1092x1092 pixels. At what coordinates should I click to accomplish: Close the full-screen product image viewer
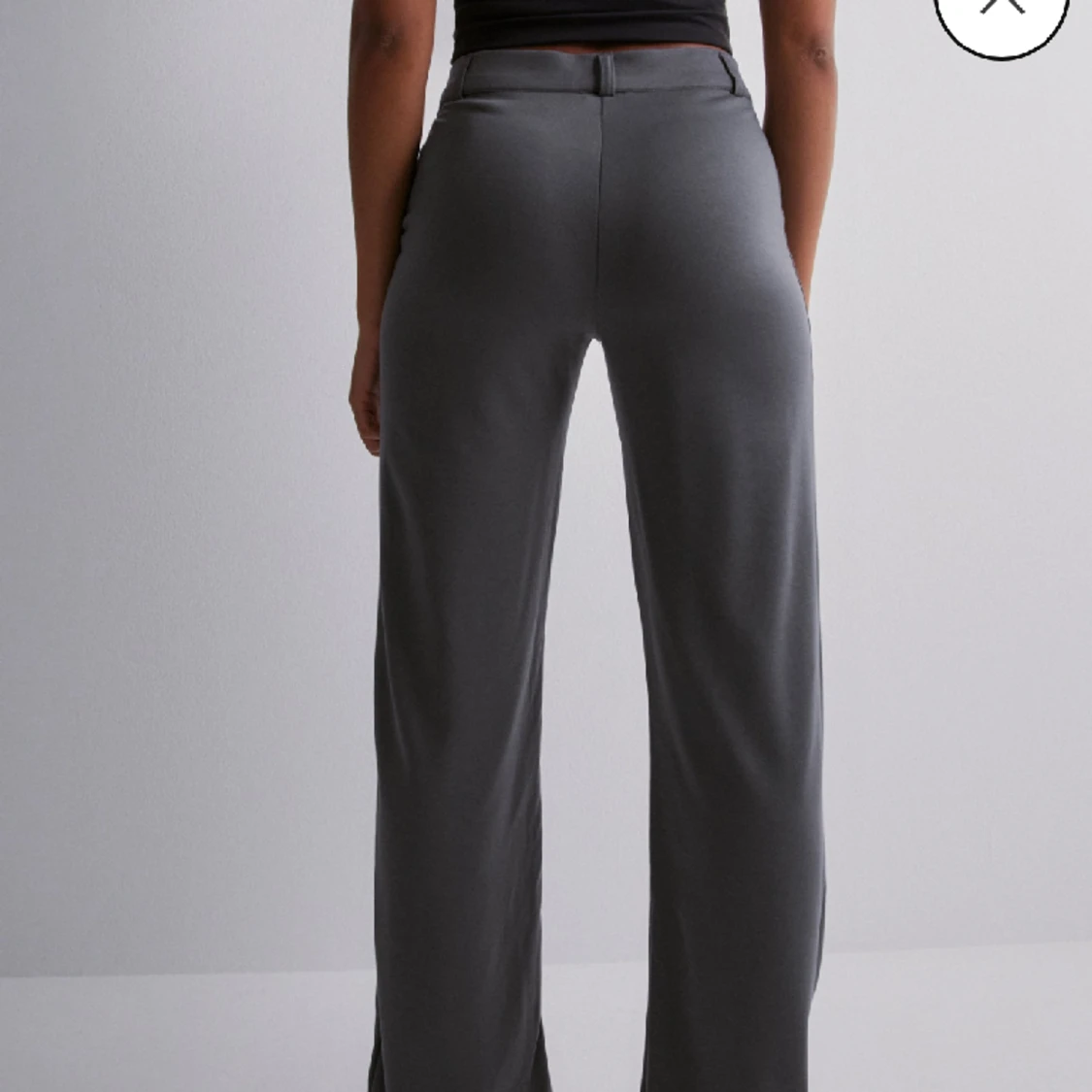click(1002, 8)
